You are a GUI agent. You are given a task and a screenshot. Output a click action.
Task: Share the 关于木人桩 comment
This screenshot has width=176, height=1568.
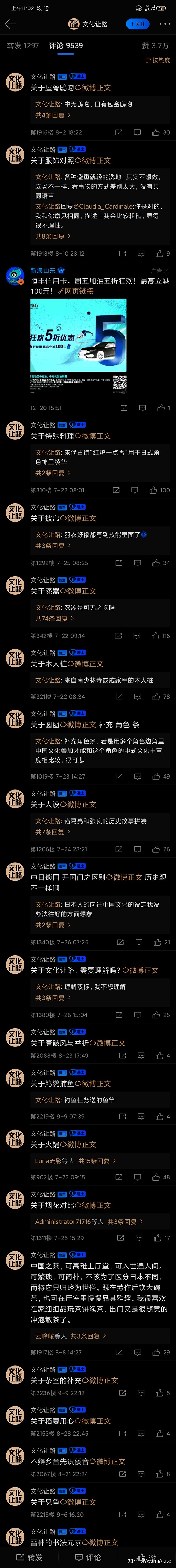pyautogui.click(x=119, y=696)
